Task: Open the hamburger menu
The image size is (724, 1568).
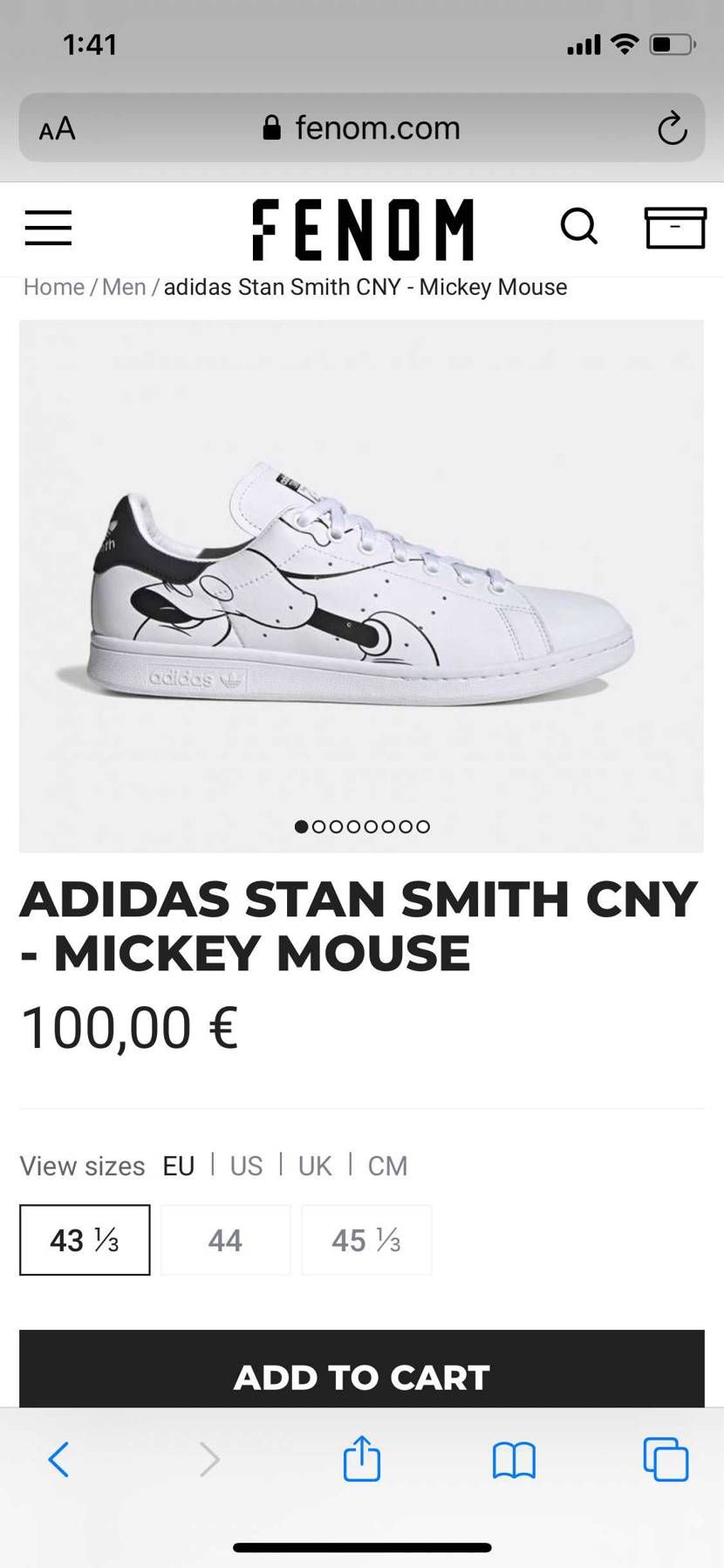Action: click(x=48, y=228)
